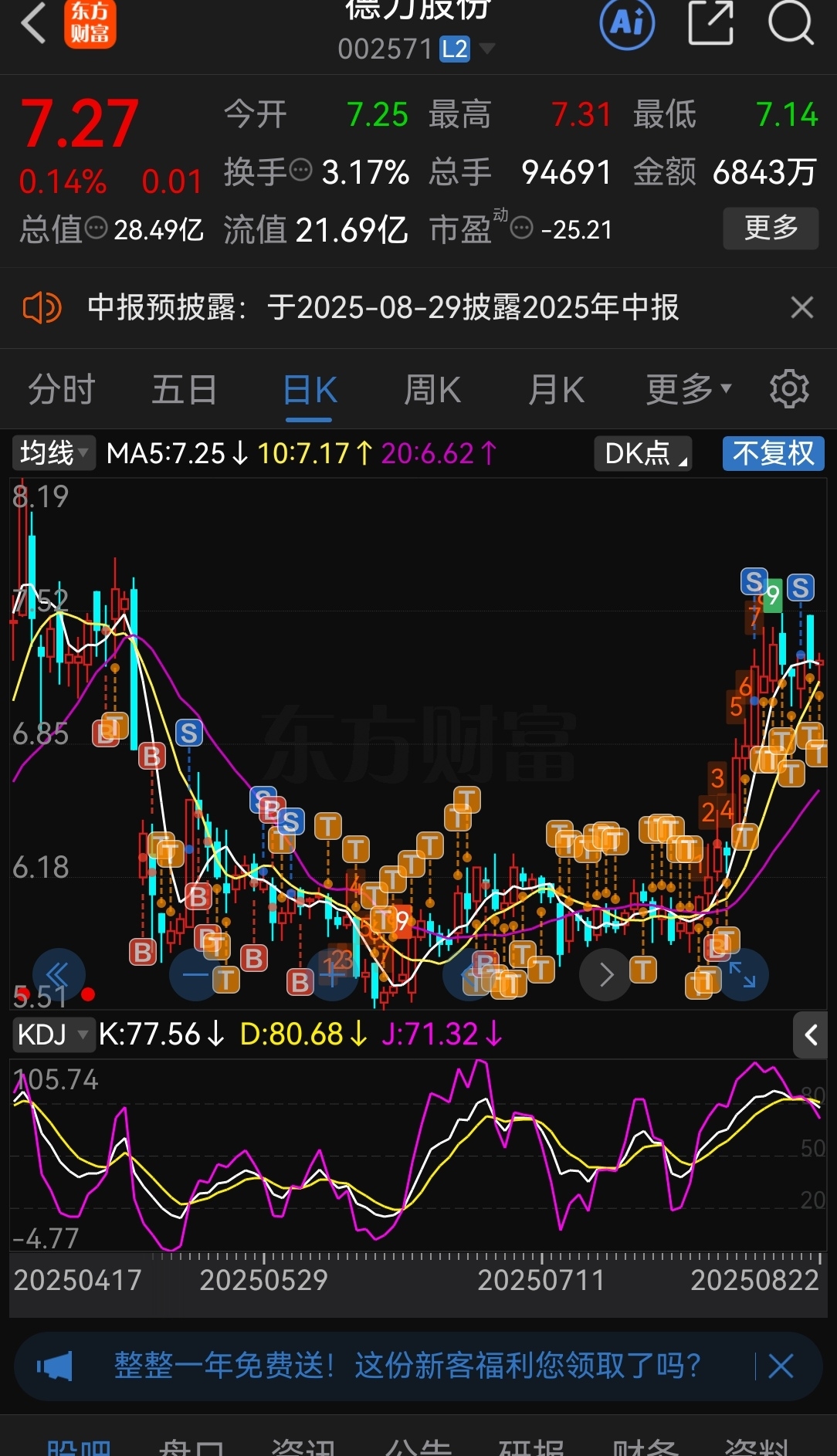The height and width of the screenshot is (1456, 837).
Task: Open the search magnifier
Action: 791,22
